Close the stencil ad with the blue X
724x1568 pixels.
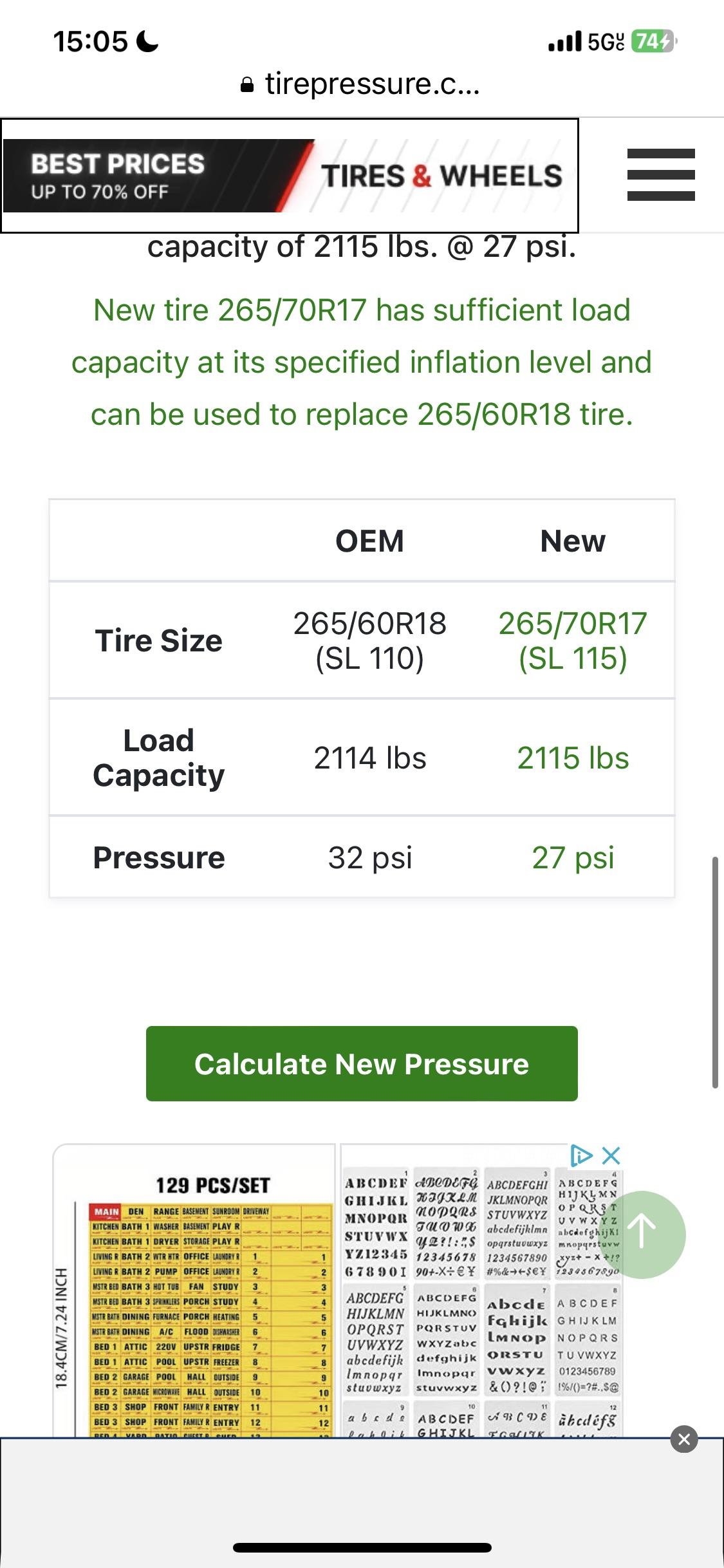click(611, 1156)
